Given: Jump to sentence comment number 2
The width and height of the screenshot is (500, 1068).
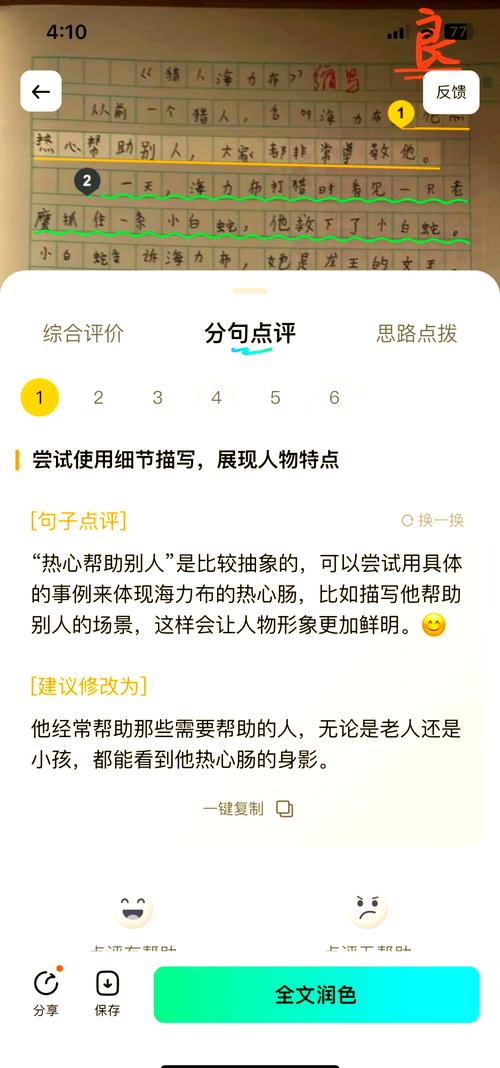Looking at the screenshot, I should click(98, 398).
